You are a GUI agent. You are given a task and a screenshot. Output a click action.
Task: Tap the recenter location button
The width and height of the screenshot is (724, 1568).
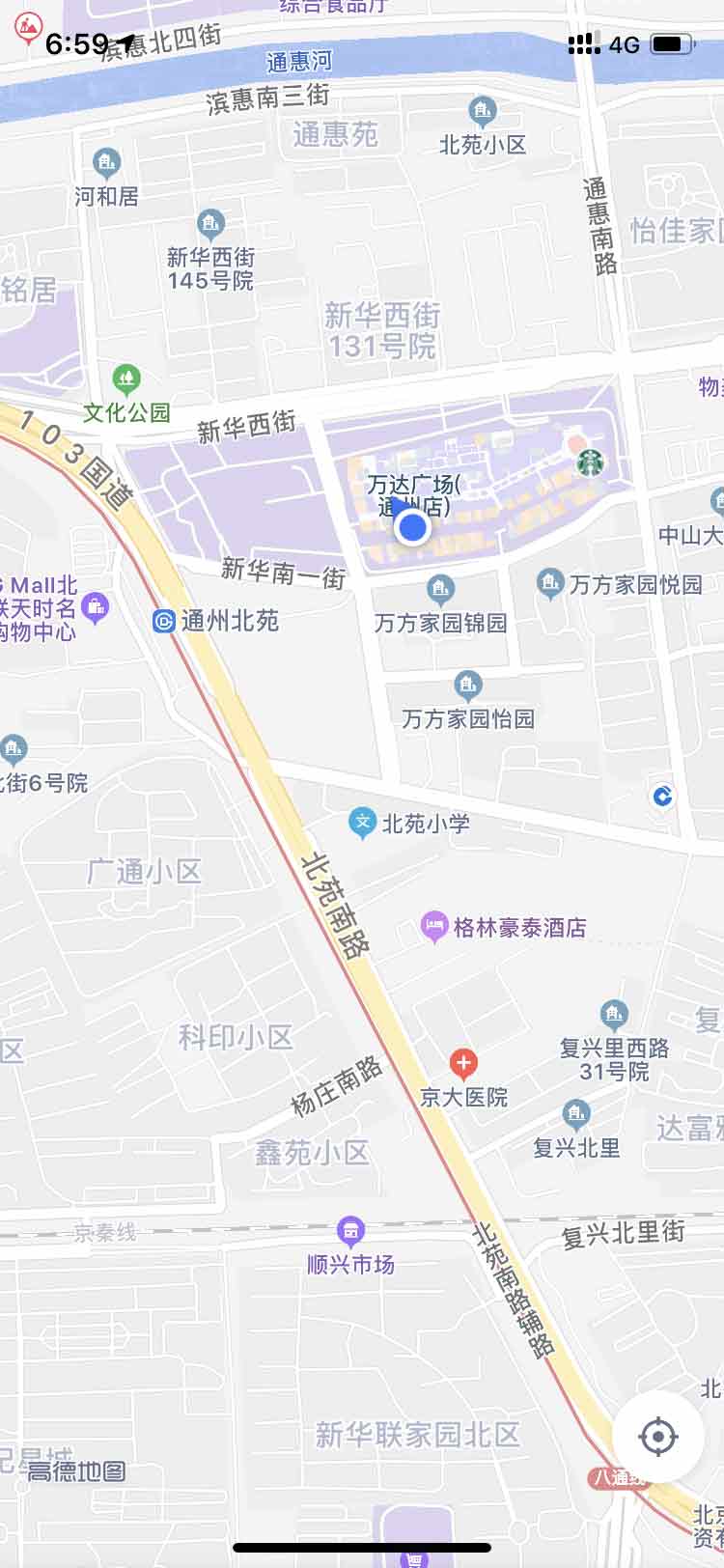[658, 1436]
